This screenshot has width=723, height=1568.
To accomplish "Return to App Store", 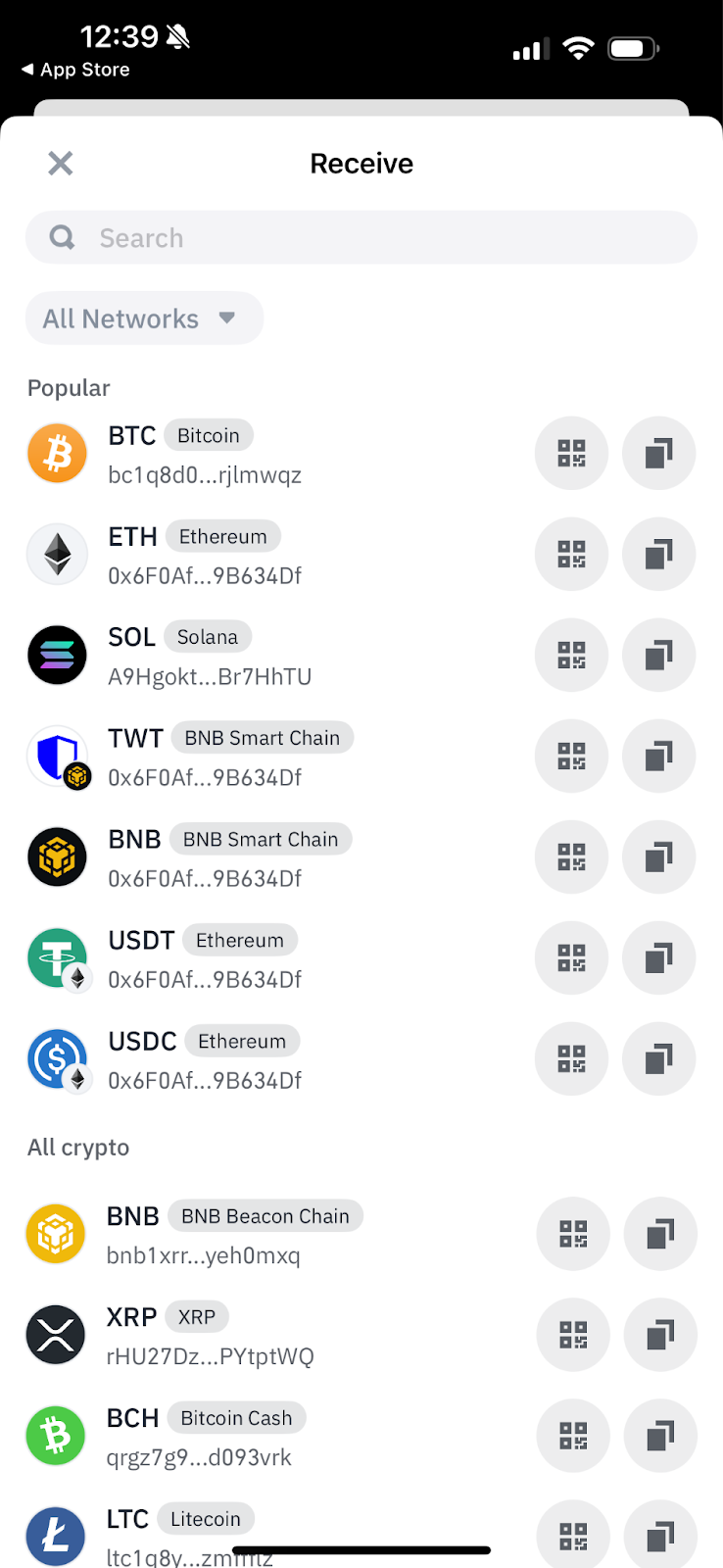I will (x=75, y=70).
